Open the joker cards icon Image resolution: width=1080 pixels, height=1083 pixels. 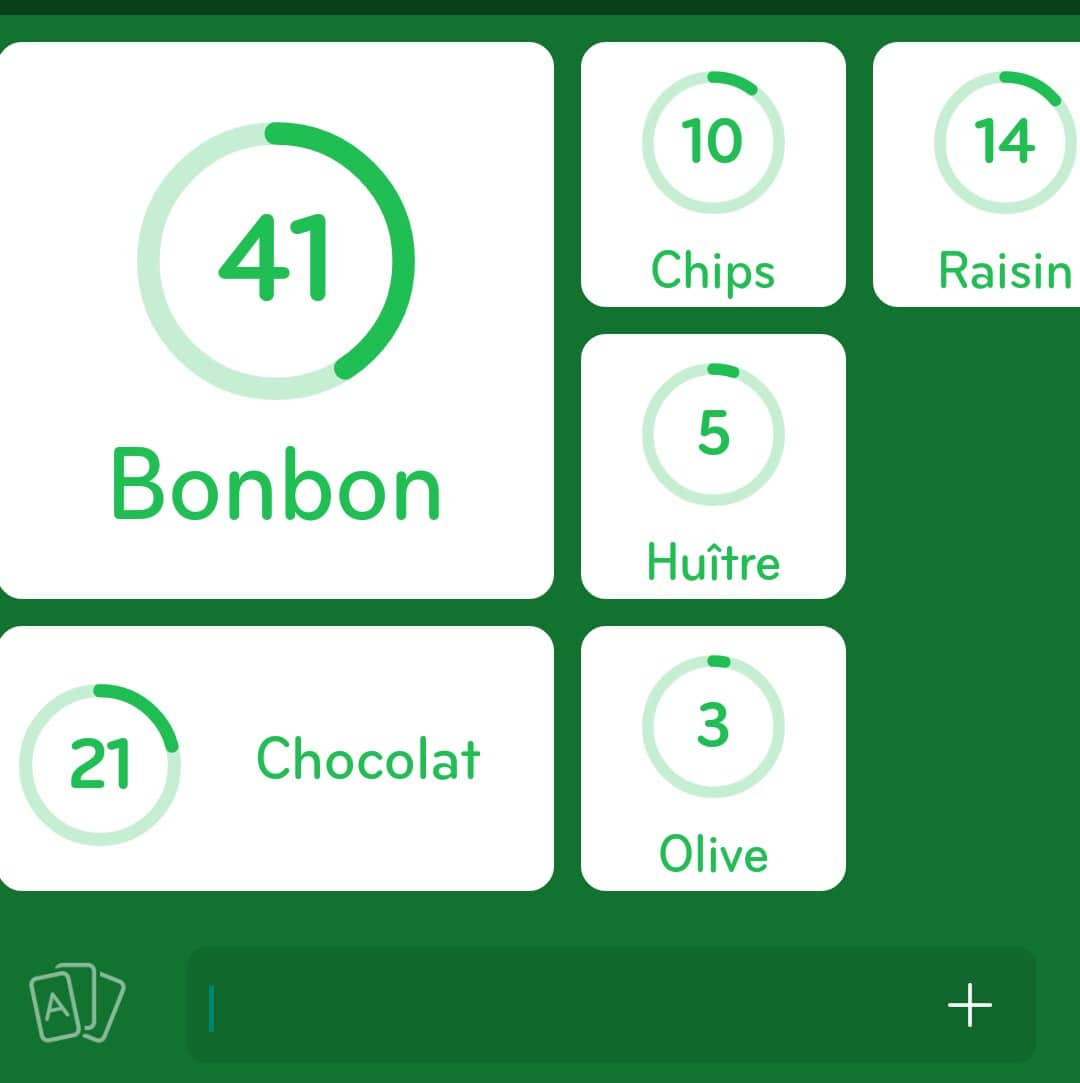77,1003
